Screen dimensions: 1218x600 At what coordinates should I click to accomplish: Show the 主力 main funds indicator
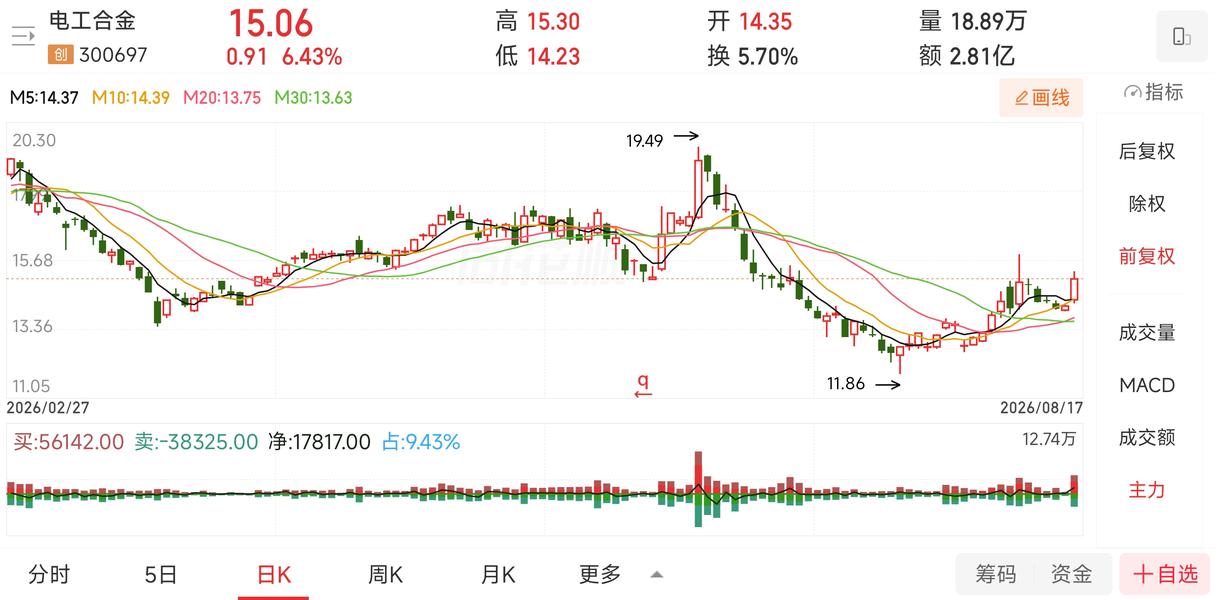1147,490
